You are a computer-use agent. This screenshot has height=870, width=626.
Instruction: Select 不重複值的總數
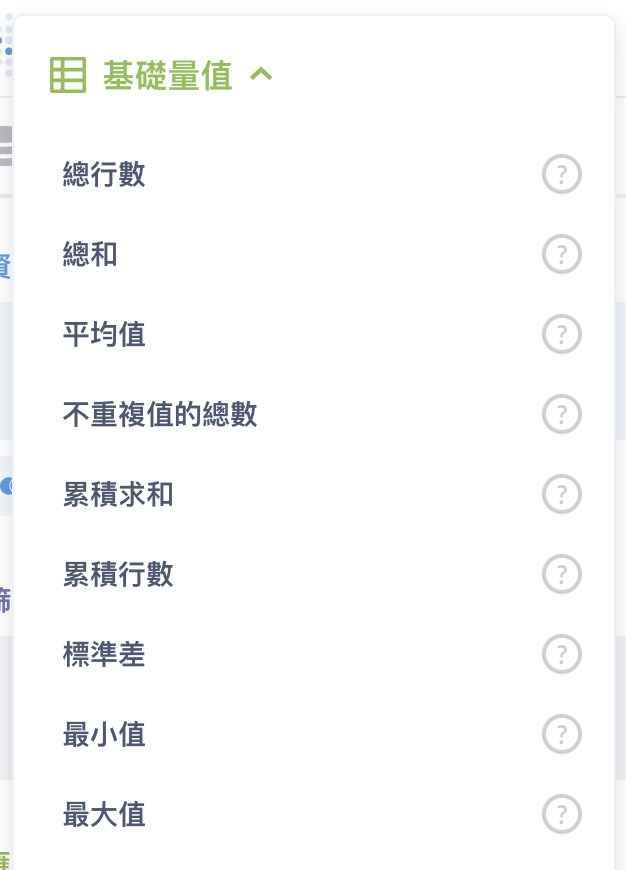(160, 414)
